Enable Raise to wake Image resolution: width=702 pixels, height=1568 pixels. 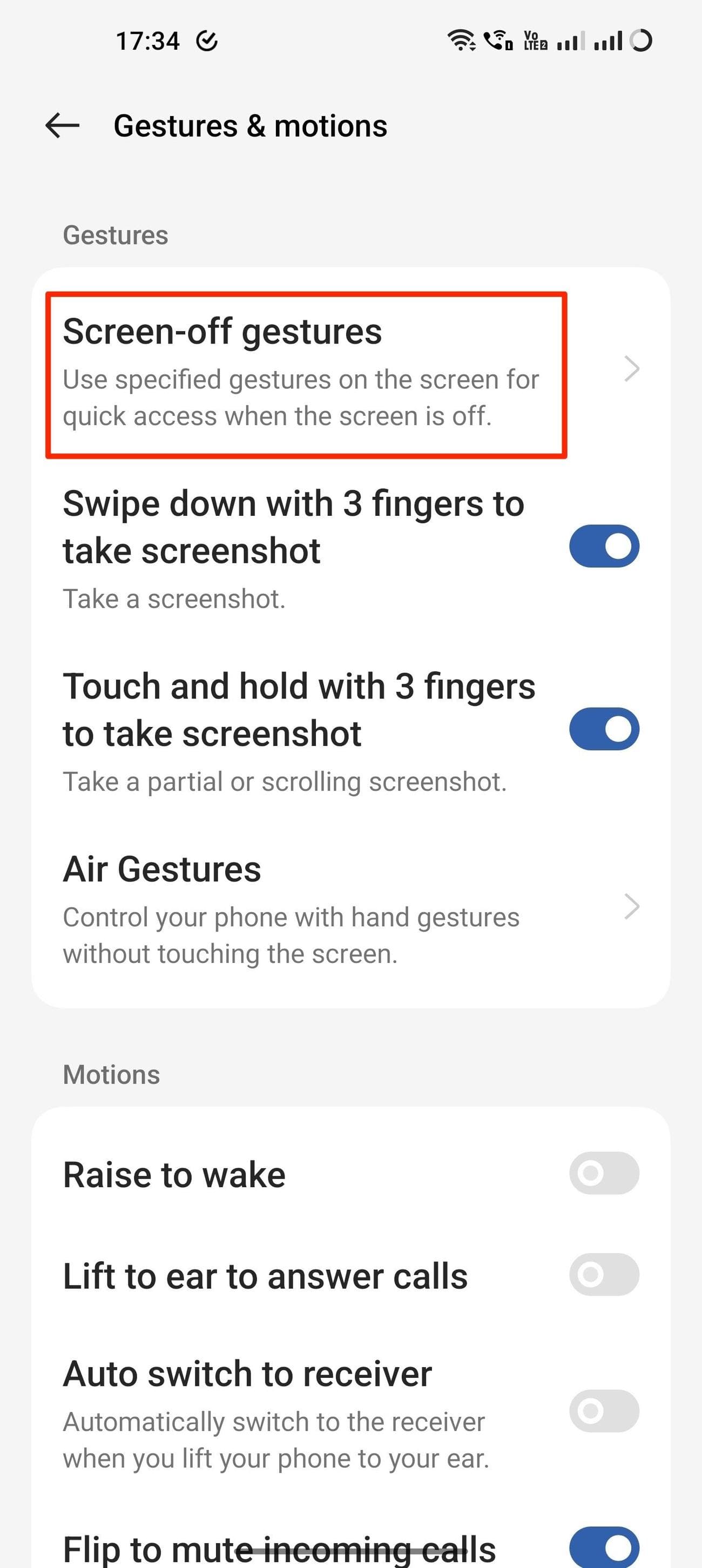point(604,1173)
